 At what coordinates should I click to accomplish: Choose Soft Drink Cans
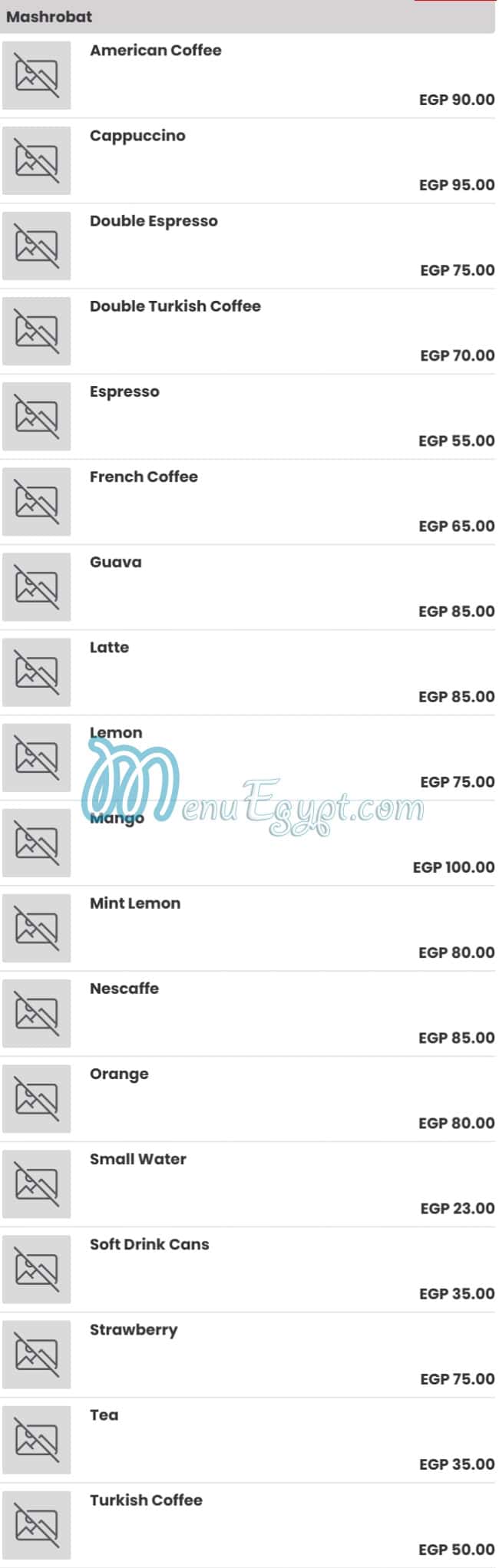[149, 1244]
